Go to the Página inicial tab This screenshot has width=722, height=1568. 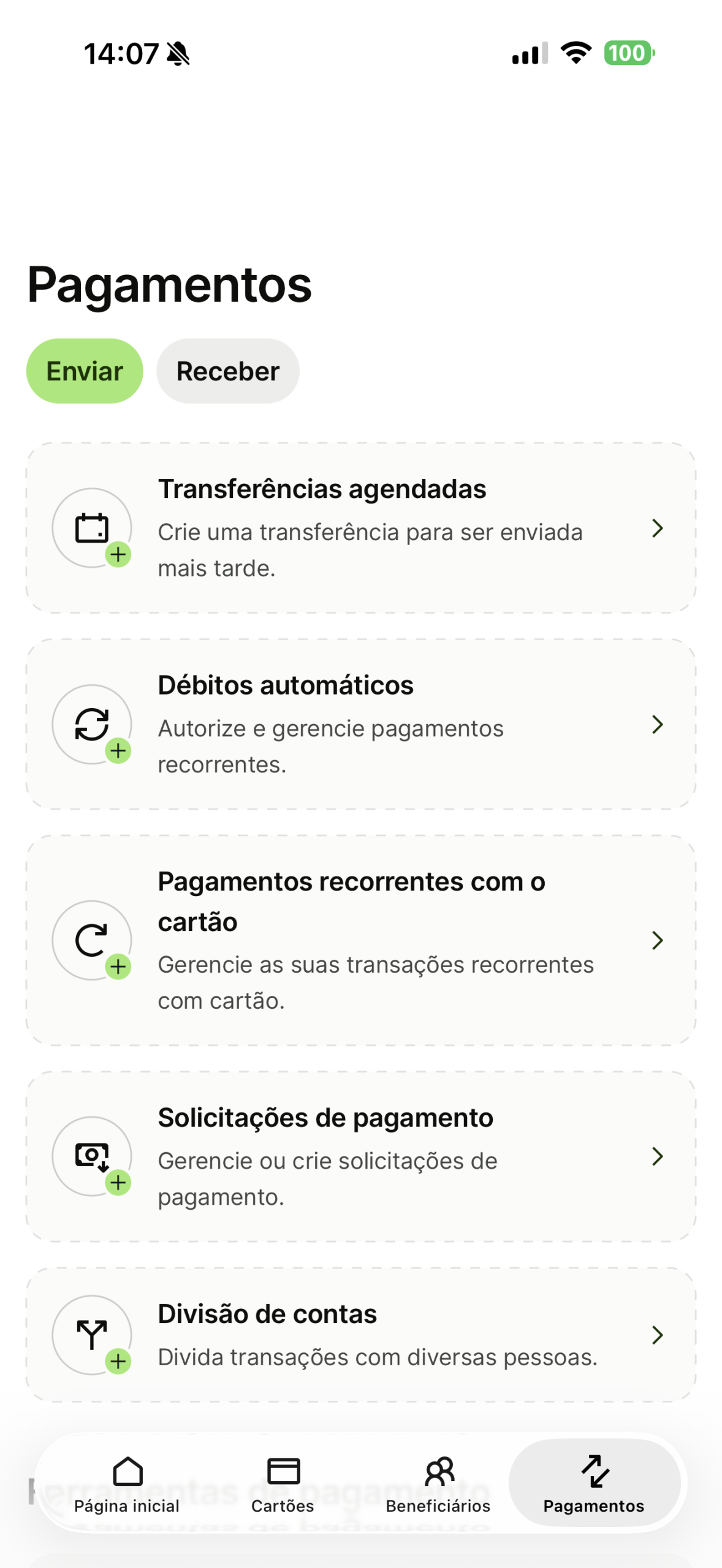click(127, 1483)
